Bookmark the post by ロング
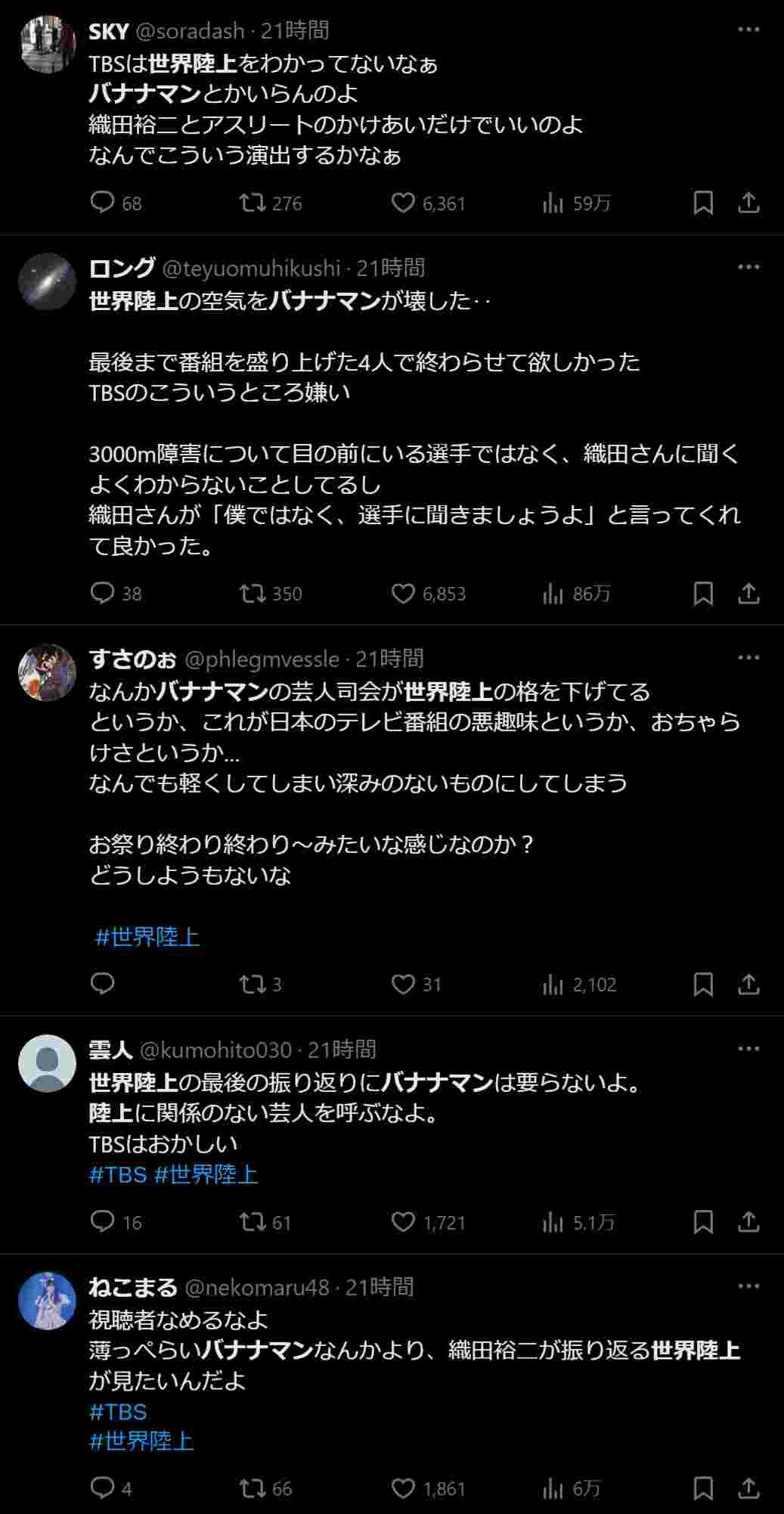The image size is (784, 1514). point(703,593)
